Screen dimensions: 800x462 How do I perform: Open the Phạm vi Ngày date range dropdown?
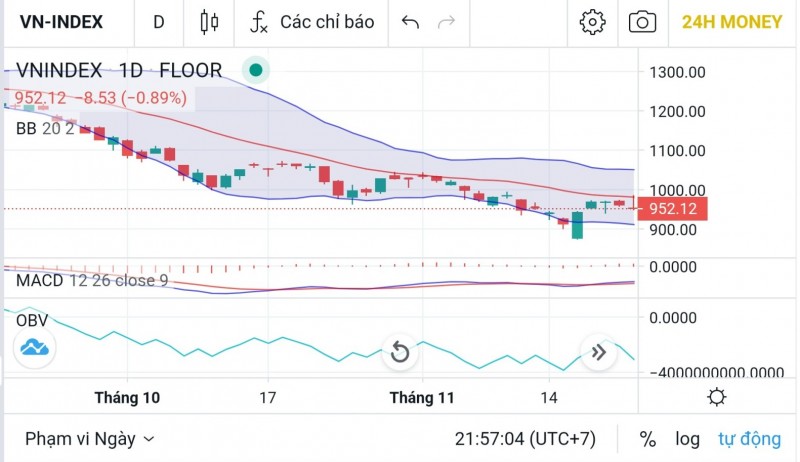click(90, 438)
